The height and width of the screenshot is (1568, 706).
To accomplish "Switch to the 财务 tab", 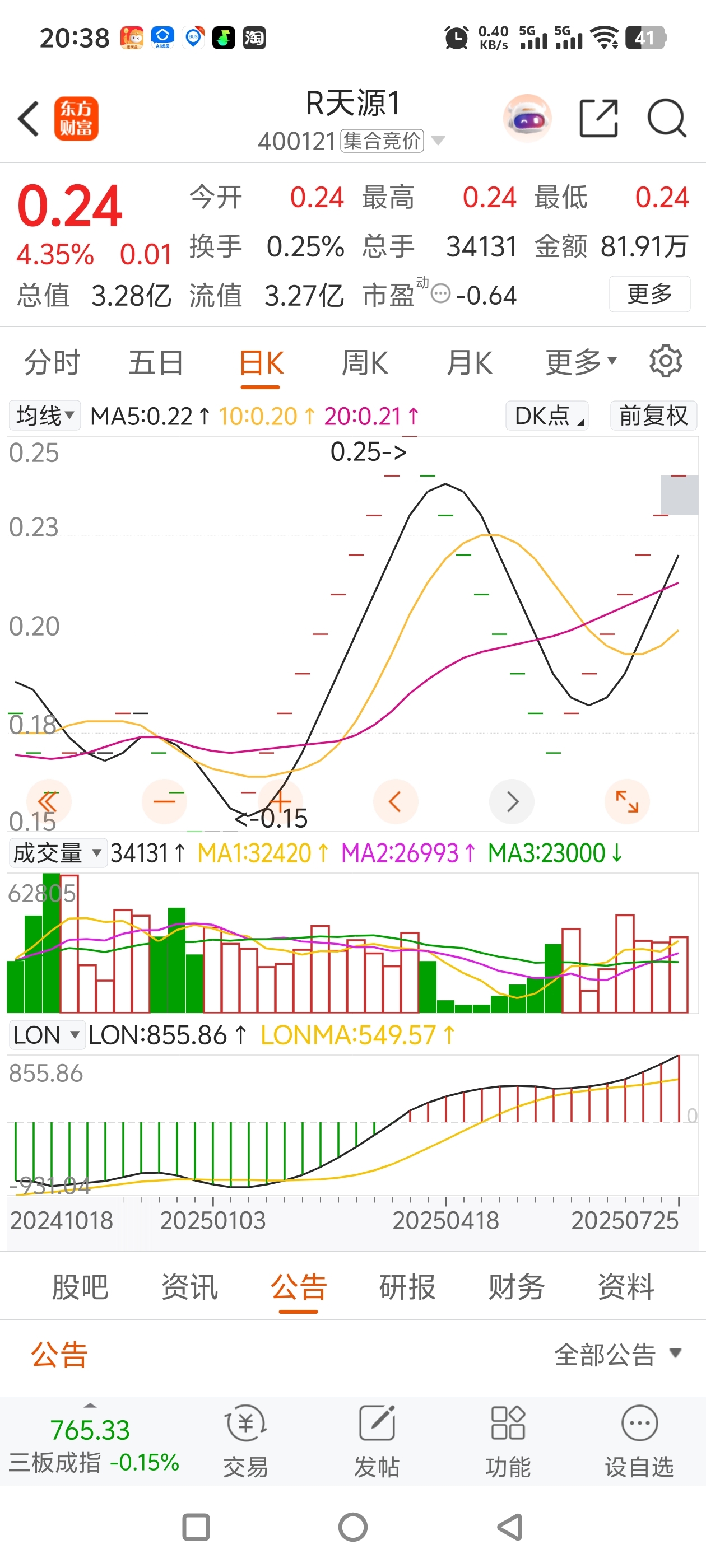I will 516,1287.
